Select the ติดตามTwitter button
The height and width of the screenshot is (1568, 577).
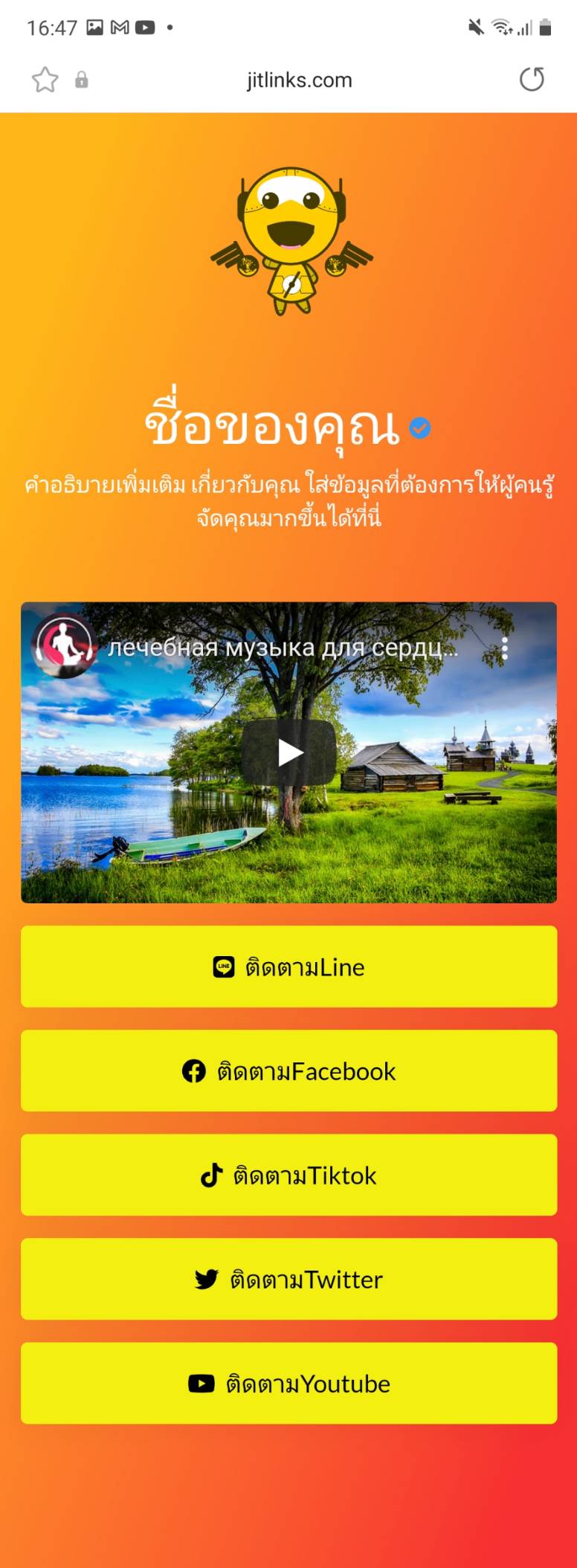288,1279
